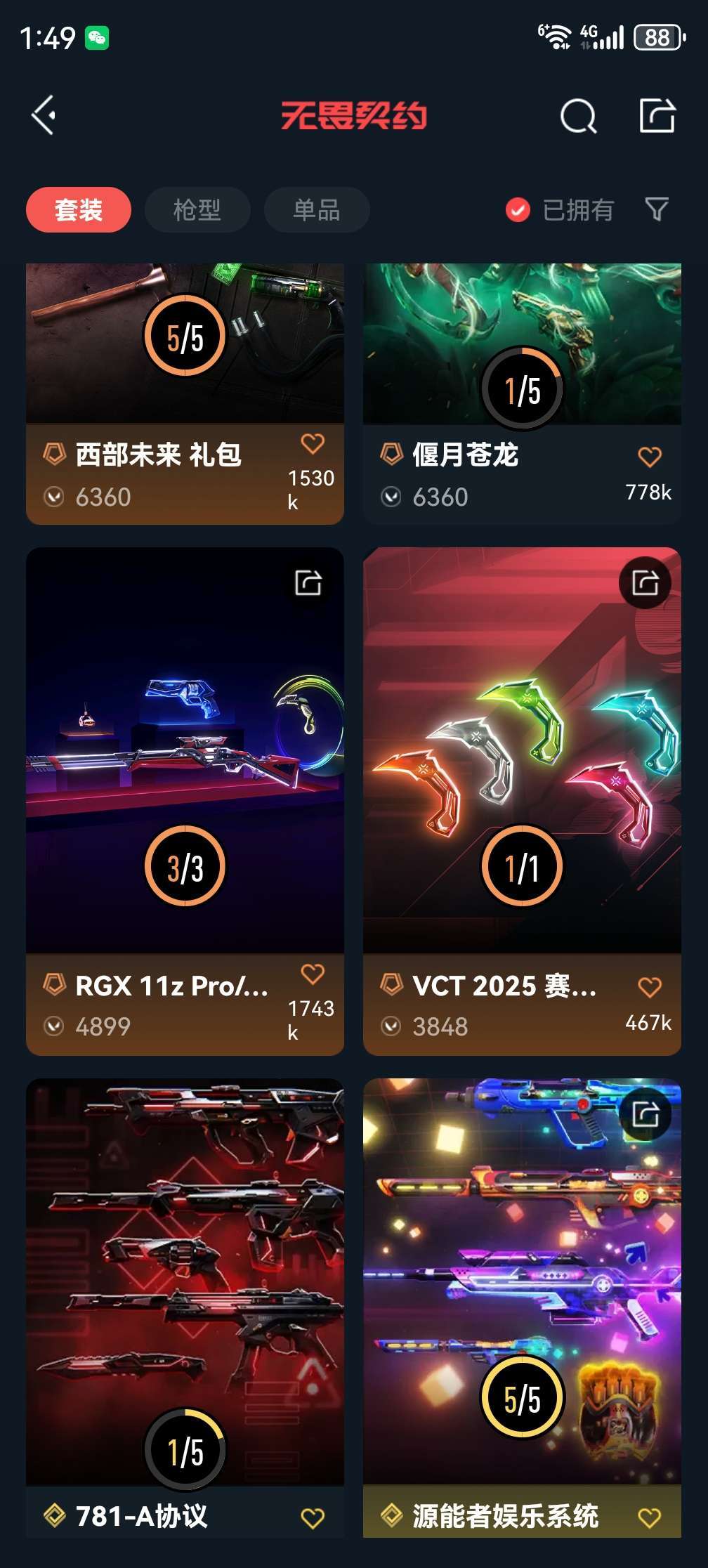Like the 西部未来 礼包 bundle
This screenshot has width=708, height=1568.
313,444
